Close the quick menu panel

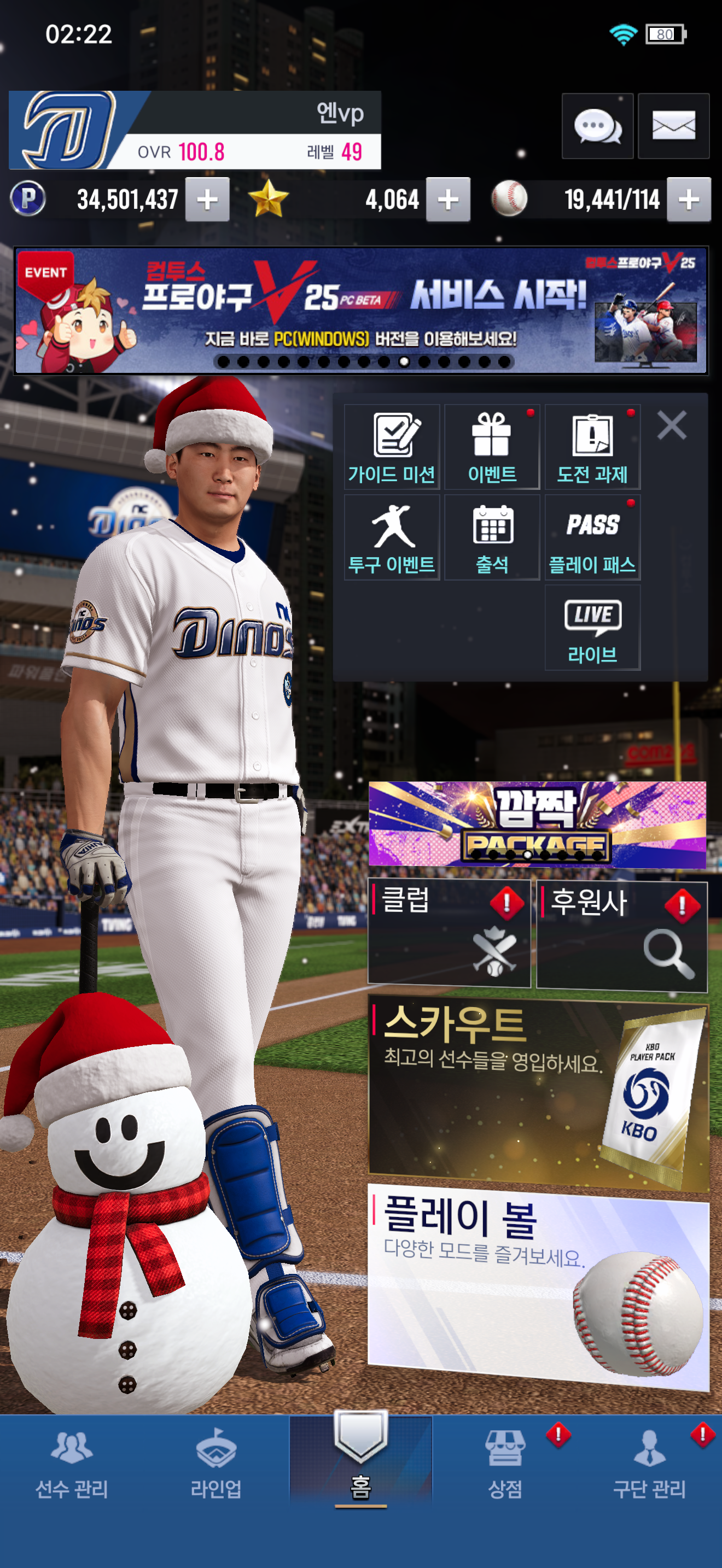click(x=672, y=425)
